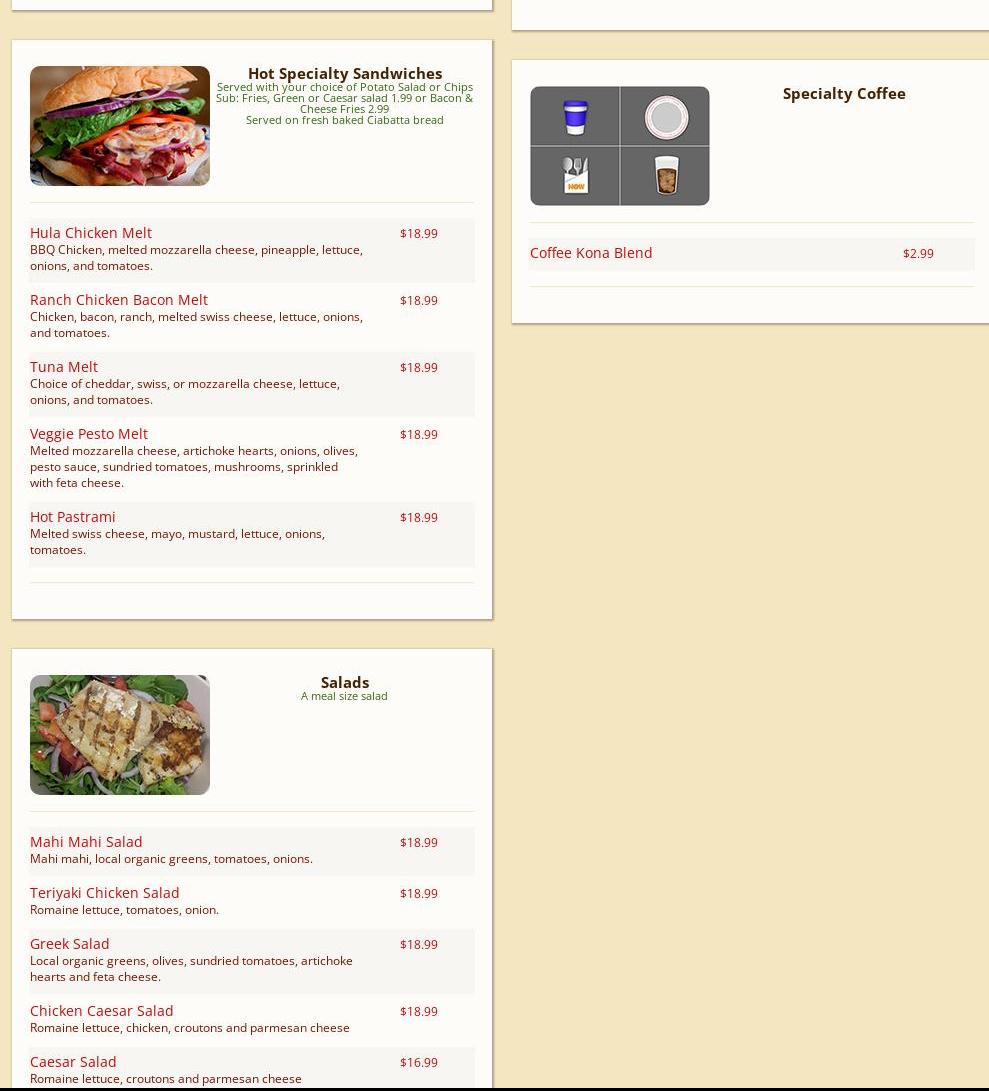The width and height of the screenshot is (989, 1091).
Task: Open the Teriyaki Chicken Salad item
Action: (105, 893)
